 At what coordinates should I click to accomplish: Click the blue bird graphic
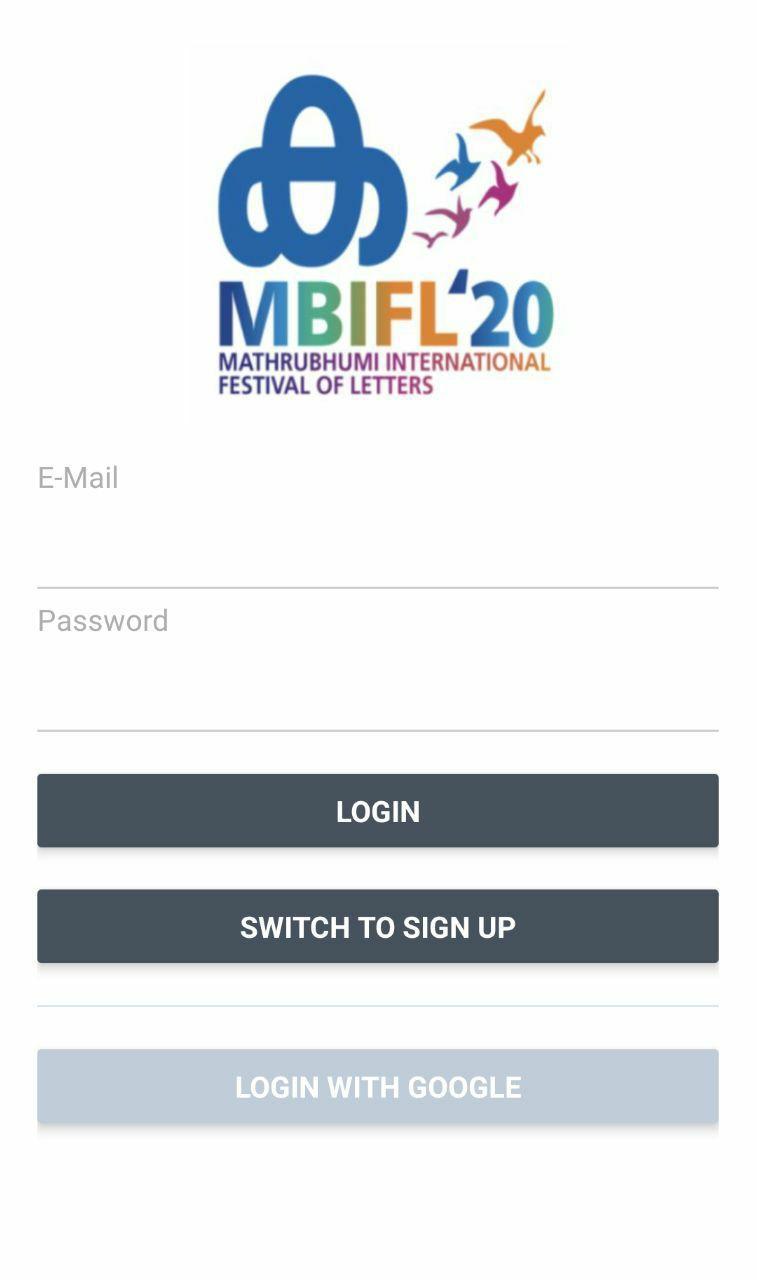tap(459, 162)
